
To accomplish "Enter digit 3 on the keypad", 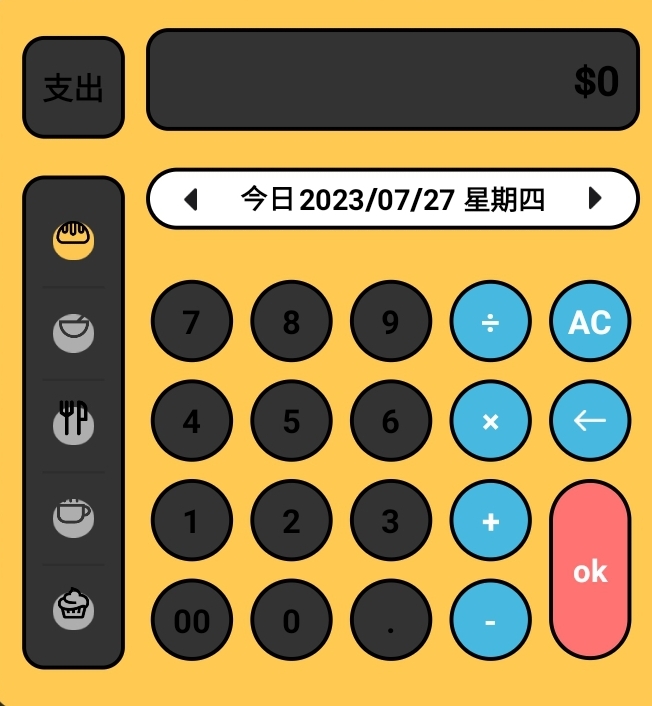I will [x=391, y=521].
